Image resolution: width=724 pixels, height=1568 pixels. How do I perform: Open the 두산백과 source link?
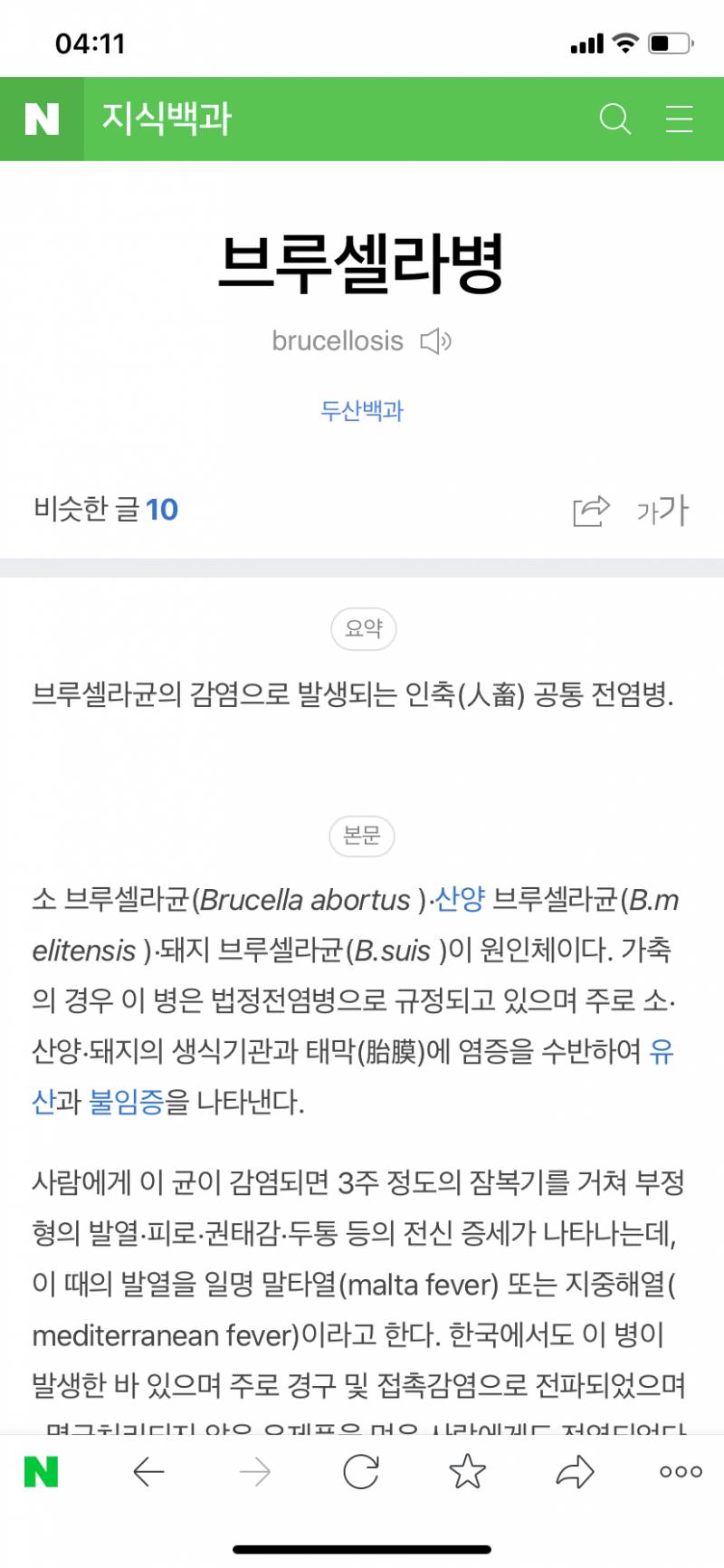point(361,411)
